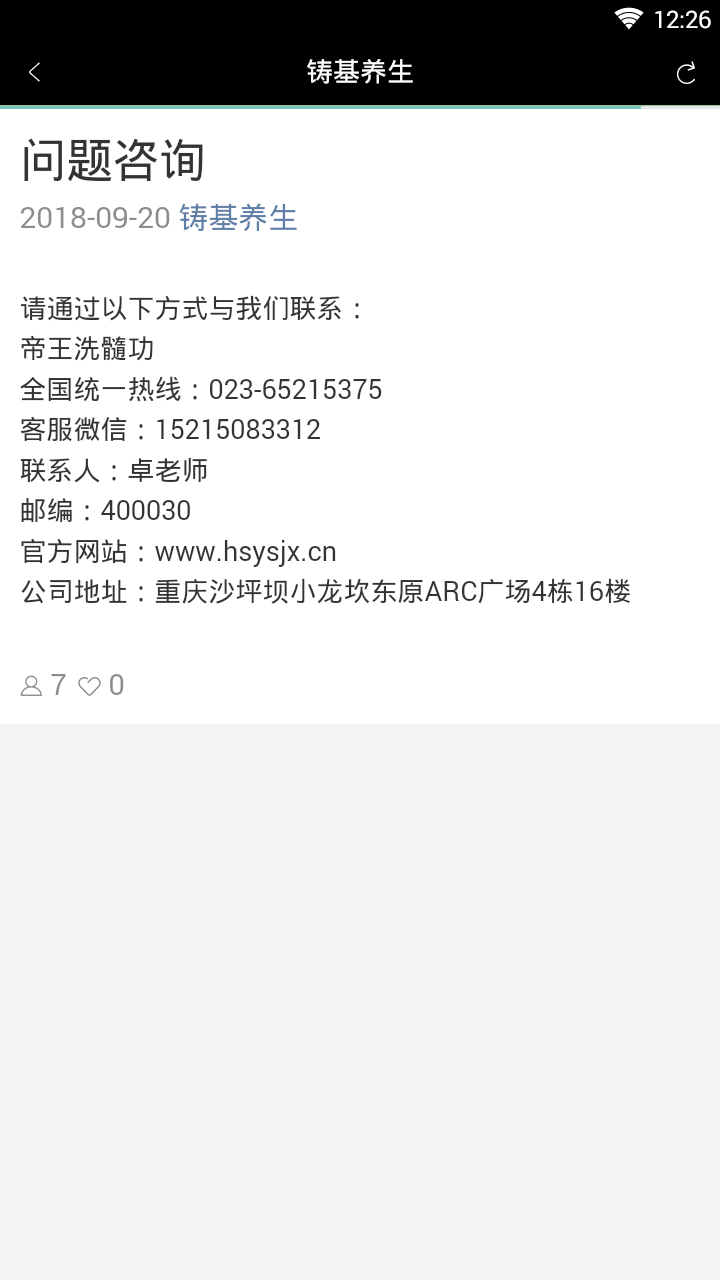
Task: Tap the heart icon to like the article
Action: tap(91, 685)
